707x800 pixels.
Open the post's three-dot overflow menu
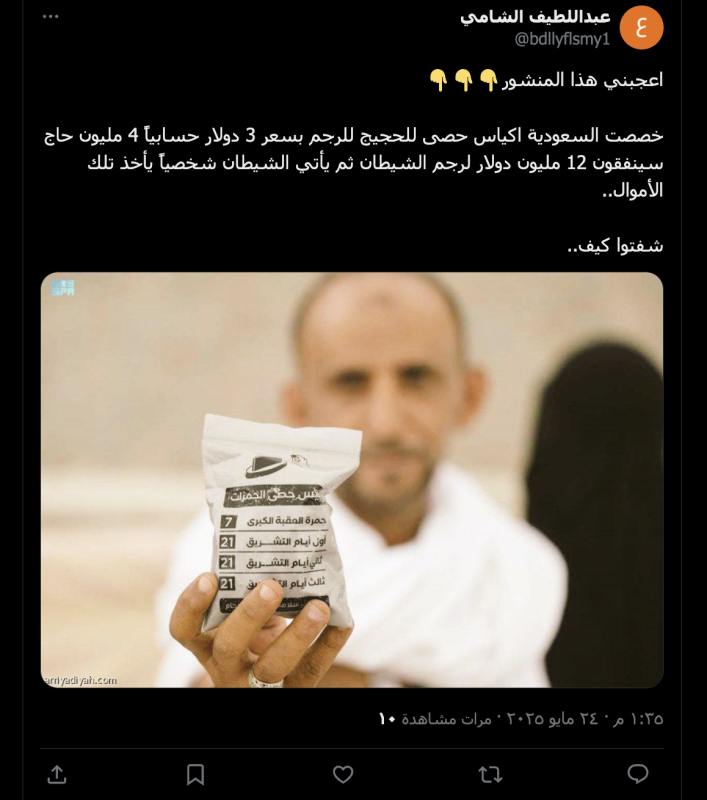point(50,17)
